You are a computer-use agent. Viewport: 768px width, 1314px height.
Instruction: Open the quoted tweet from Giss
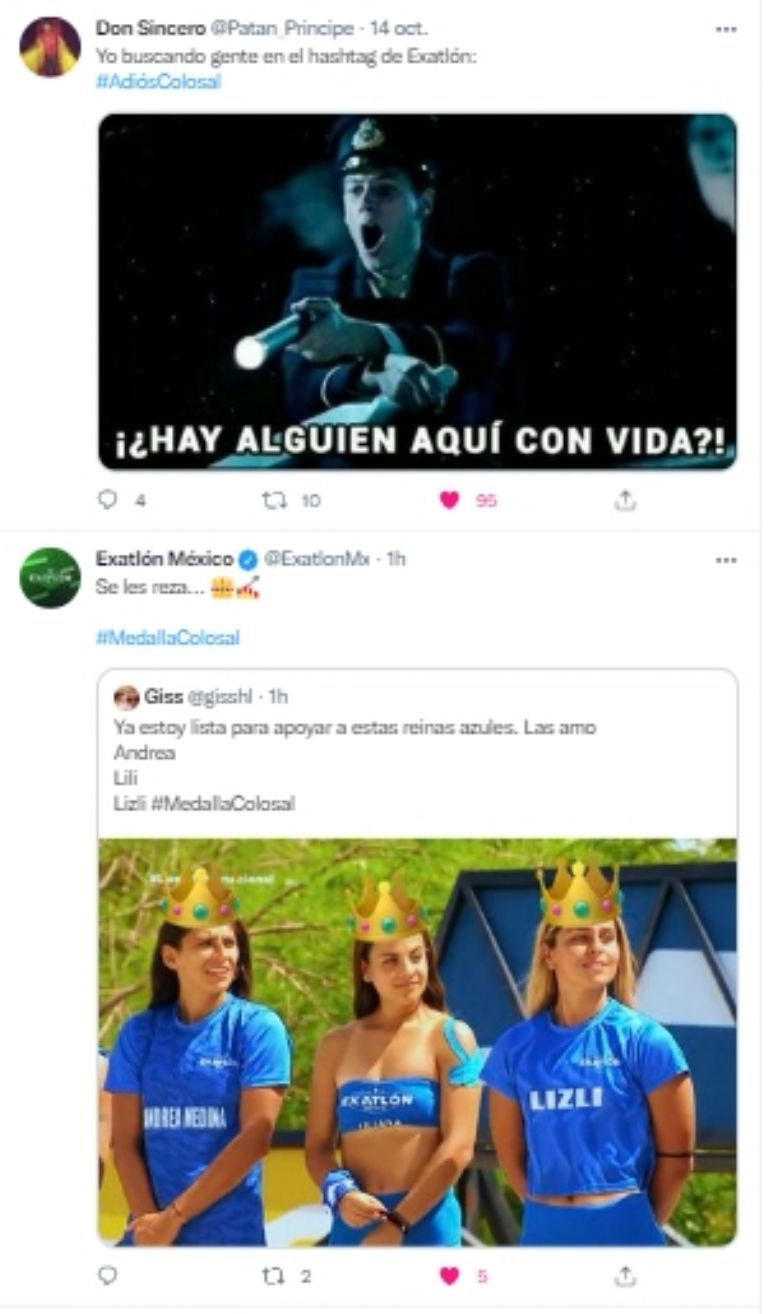(417, 750)
